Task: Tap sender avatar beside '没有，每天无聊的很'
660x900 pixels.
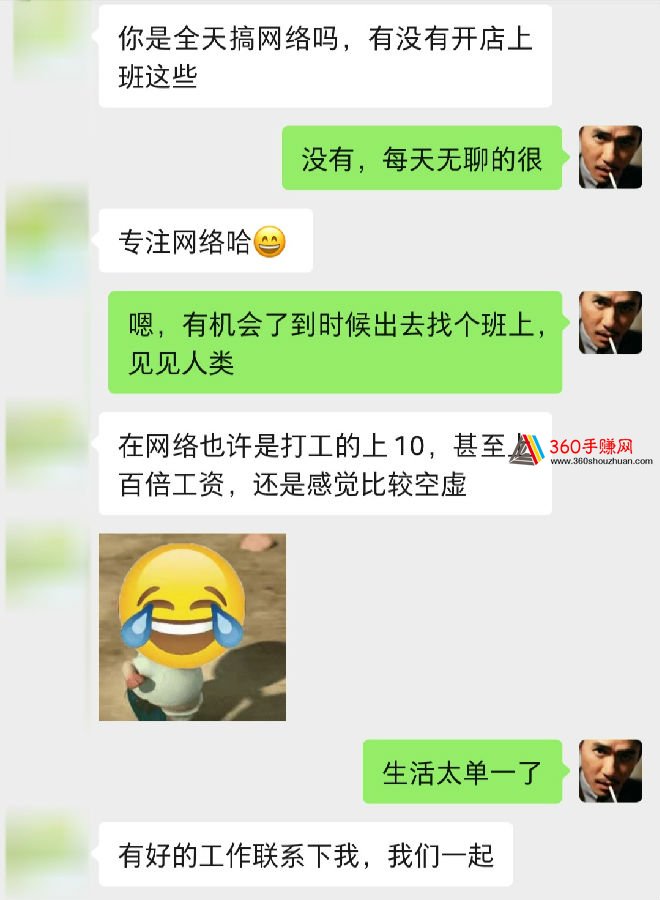Action: pyautogui.click(x=610, y=157)
